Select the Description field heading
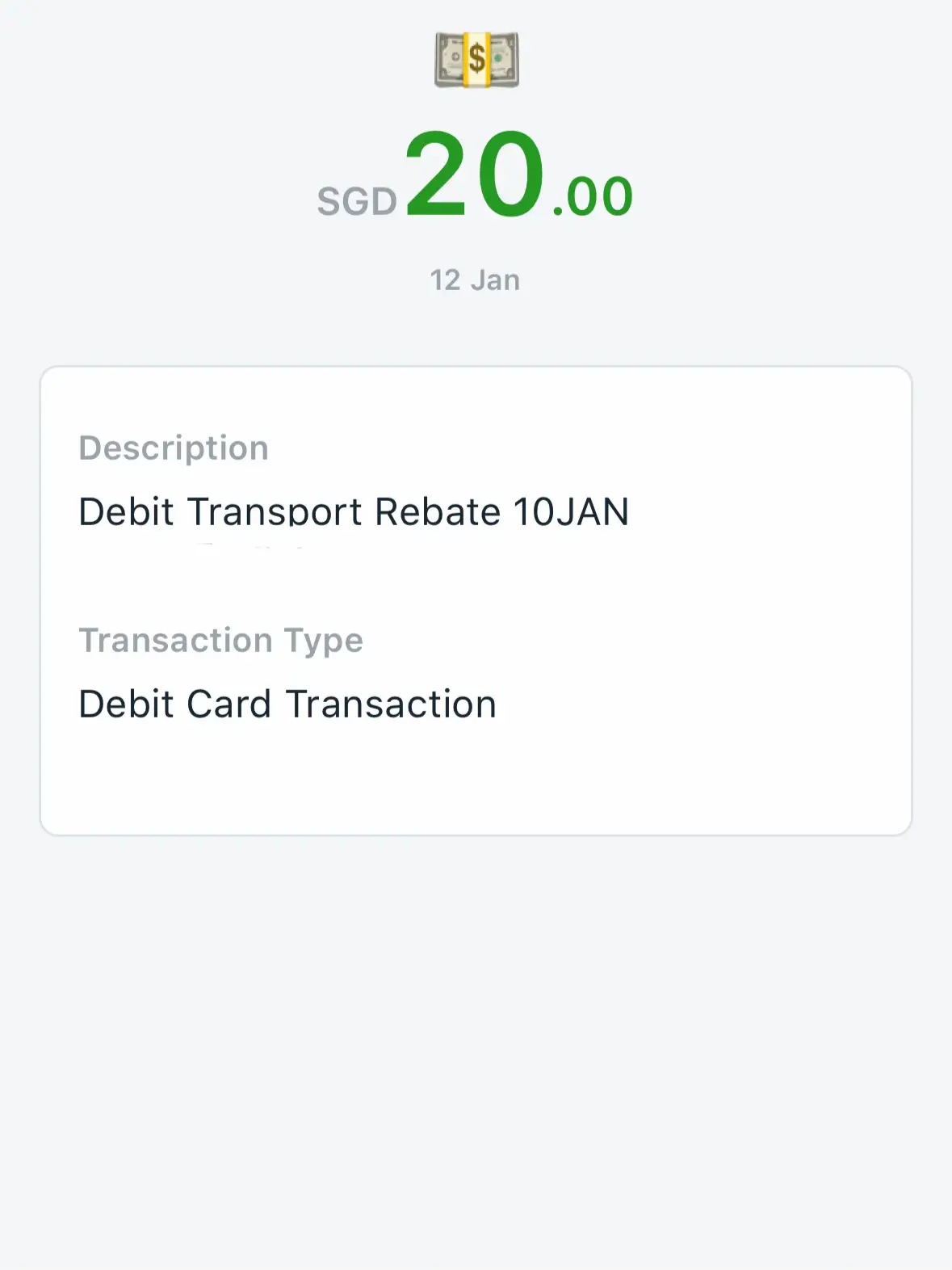 (174, 448)
